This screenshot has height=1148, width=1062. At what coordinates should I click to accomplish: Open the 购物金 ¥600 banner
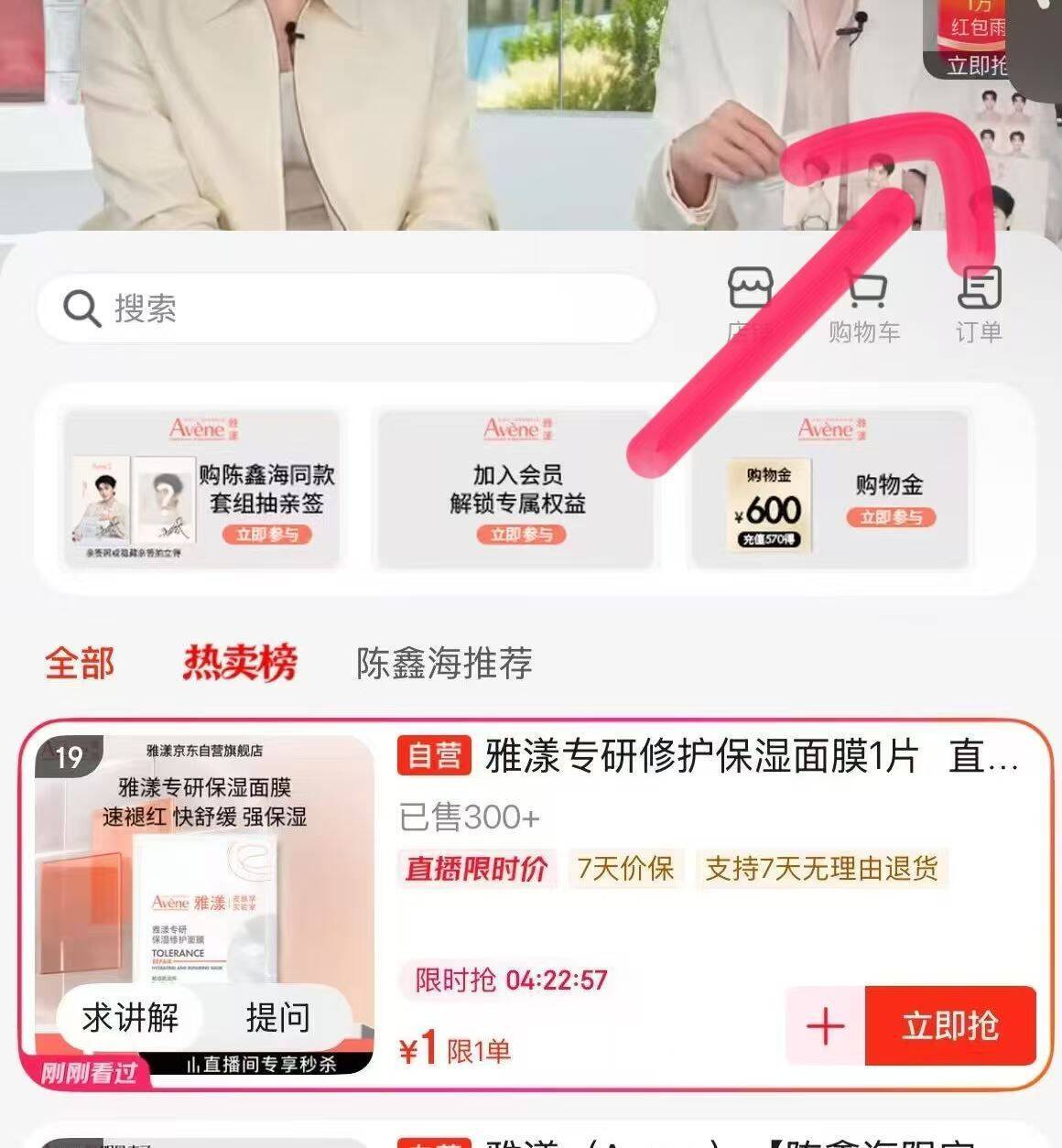pos(829,489)
